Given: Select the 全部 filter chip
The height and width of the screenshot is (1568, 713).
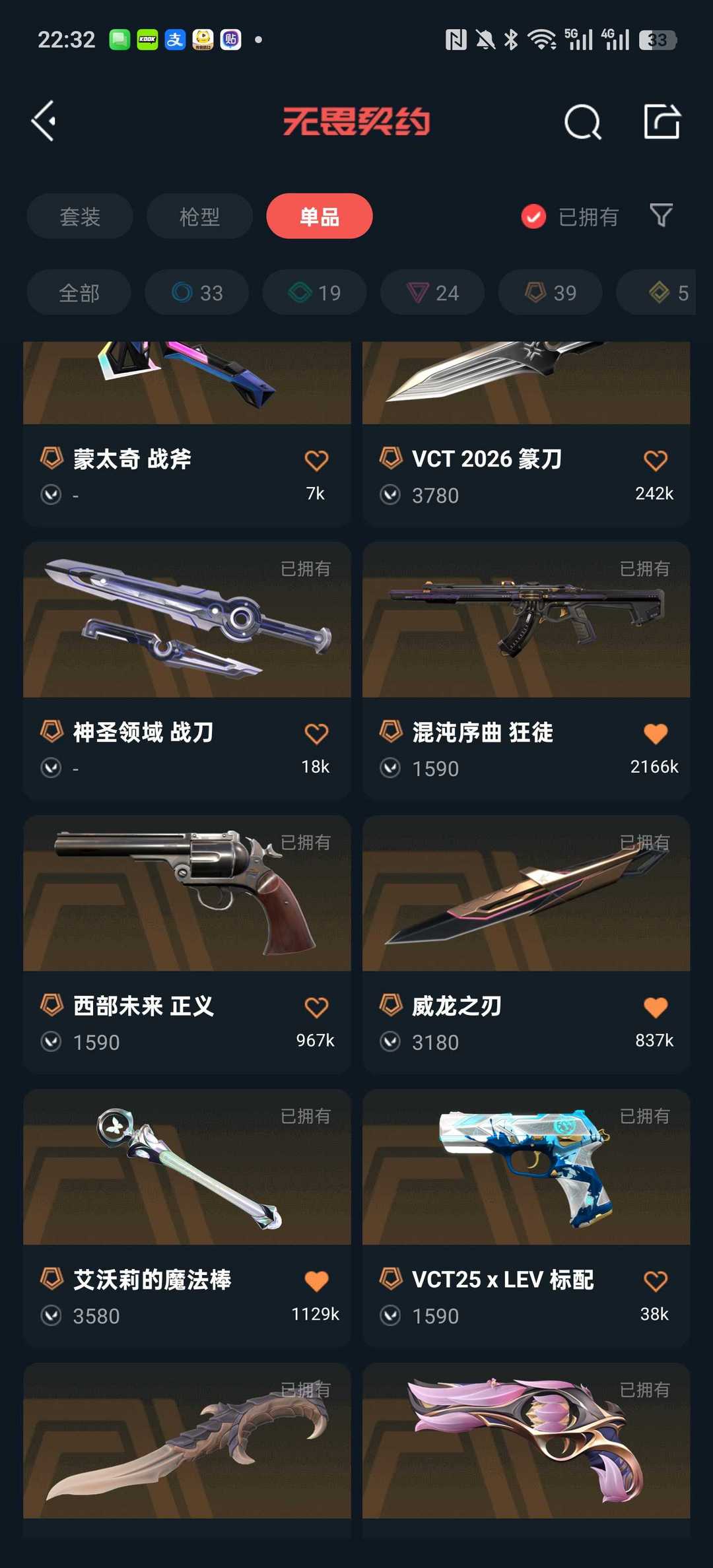Looking at the screenshot, I should click(79, 292).
